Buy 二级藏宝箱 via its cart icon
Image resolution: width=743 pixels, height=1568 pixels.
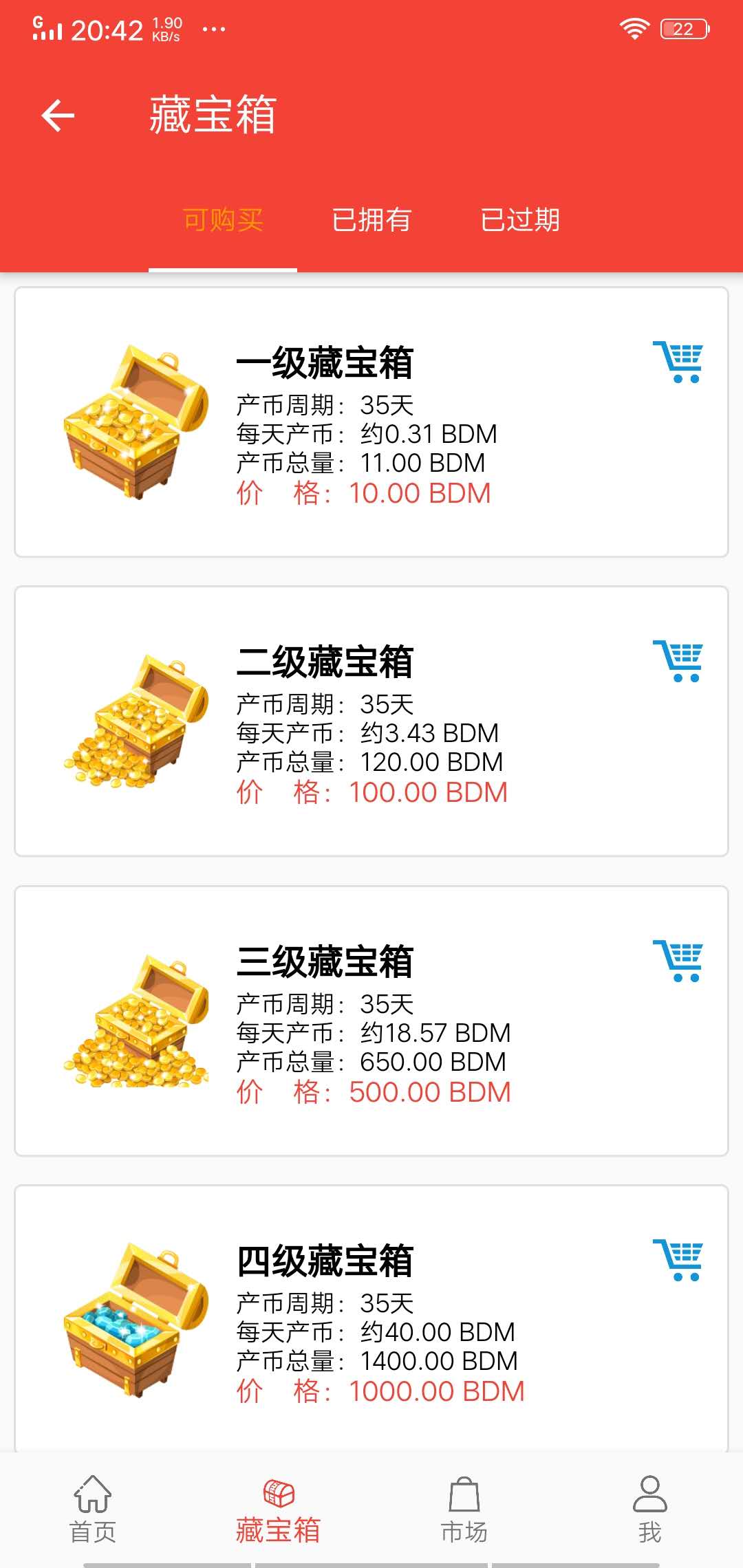click(678, 661)
